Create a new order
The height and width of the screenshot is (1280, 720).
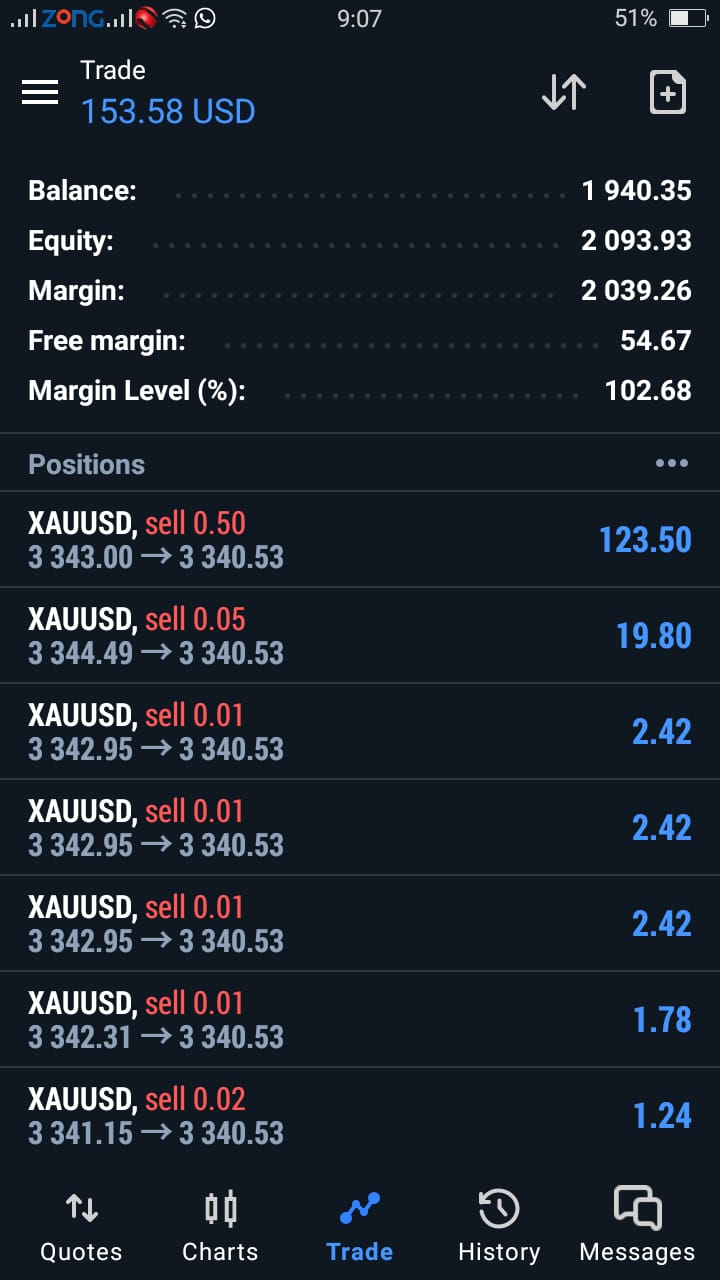667,92
